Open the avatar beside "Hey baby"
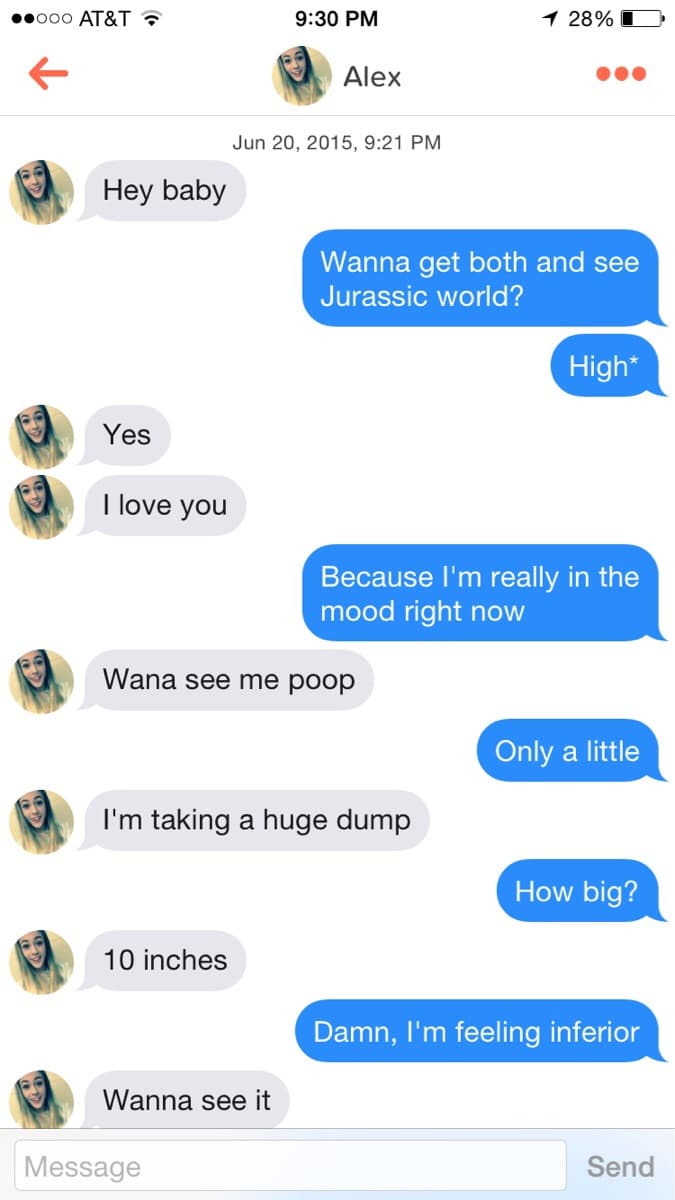This screenshot has height=1200, width=675. point(42,192)
